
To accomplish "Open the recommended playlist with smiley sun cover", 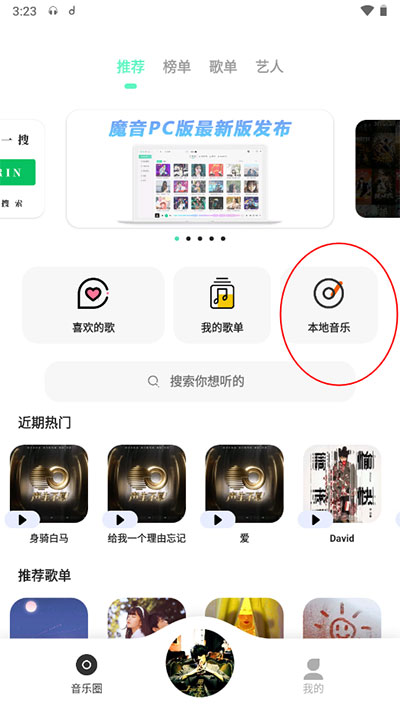I will pos(342,618).
